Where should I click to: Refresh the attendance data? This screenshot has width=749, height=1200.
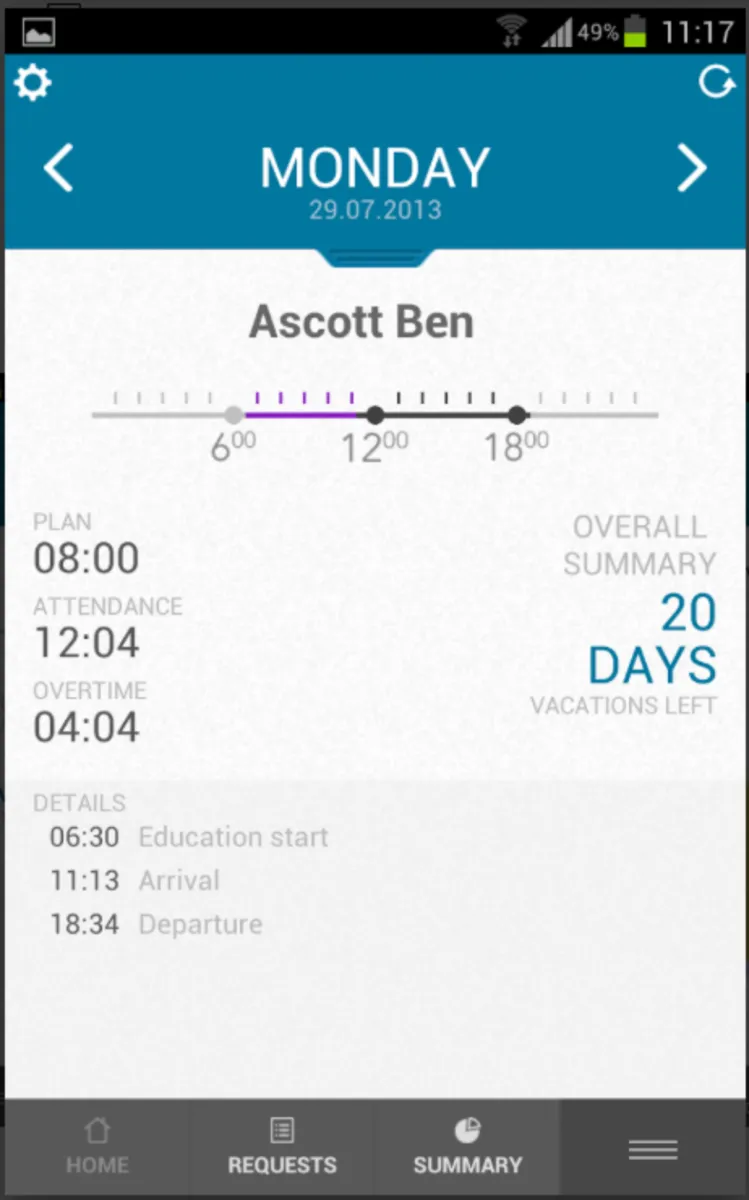tap(716, 83)
